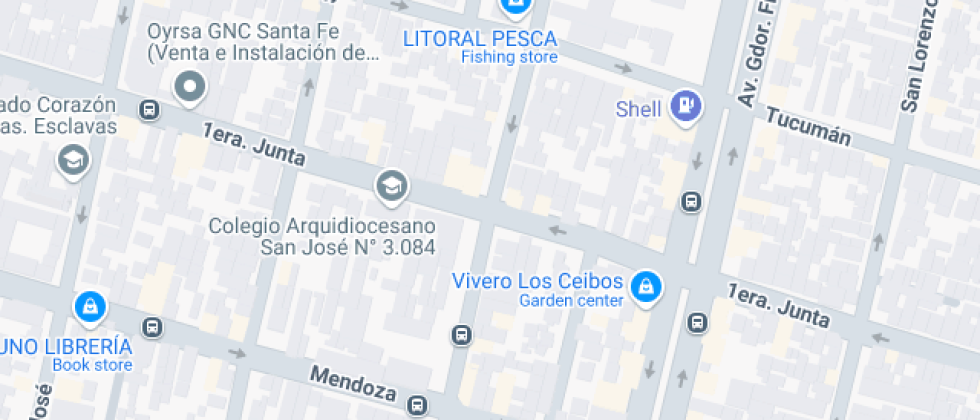Tap the LITORAL PESCA fishing store marker
This screenshot has height=420, width=980.
coord(516,8)
